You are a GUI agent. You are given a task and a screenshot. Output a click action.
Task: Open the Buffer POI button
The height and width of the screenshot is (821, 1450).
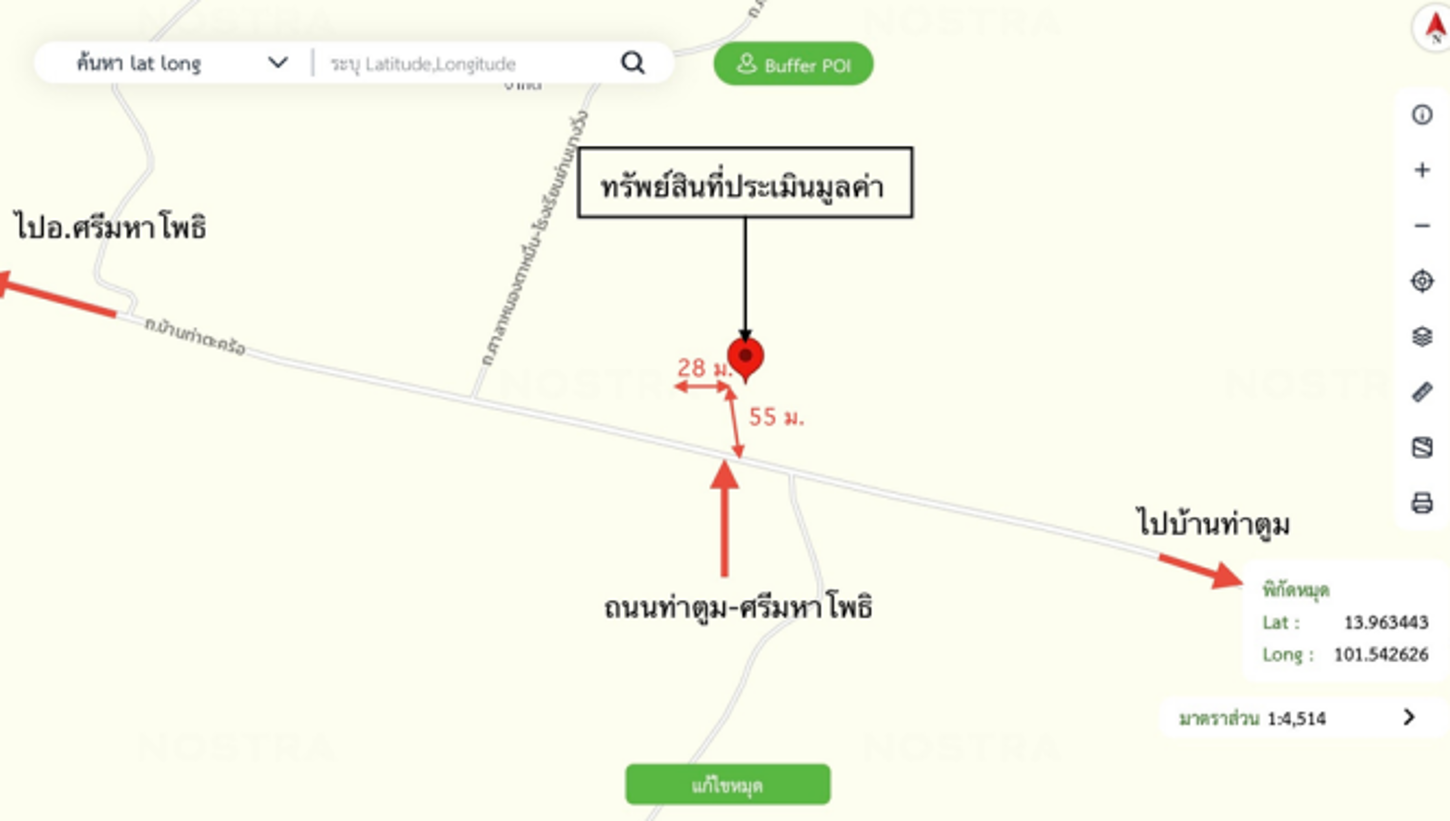point(793,65)
